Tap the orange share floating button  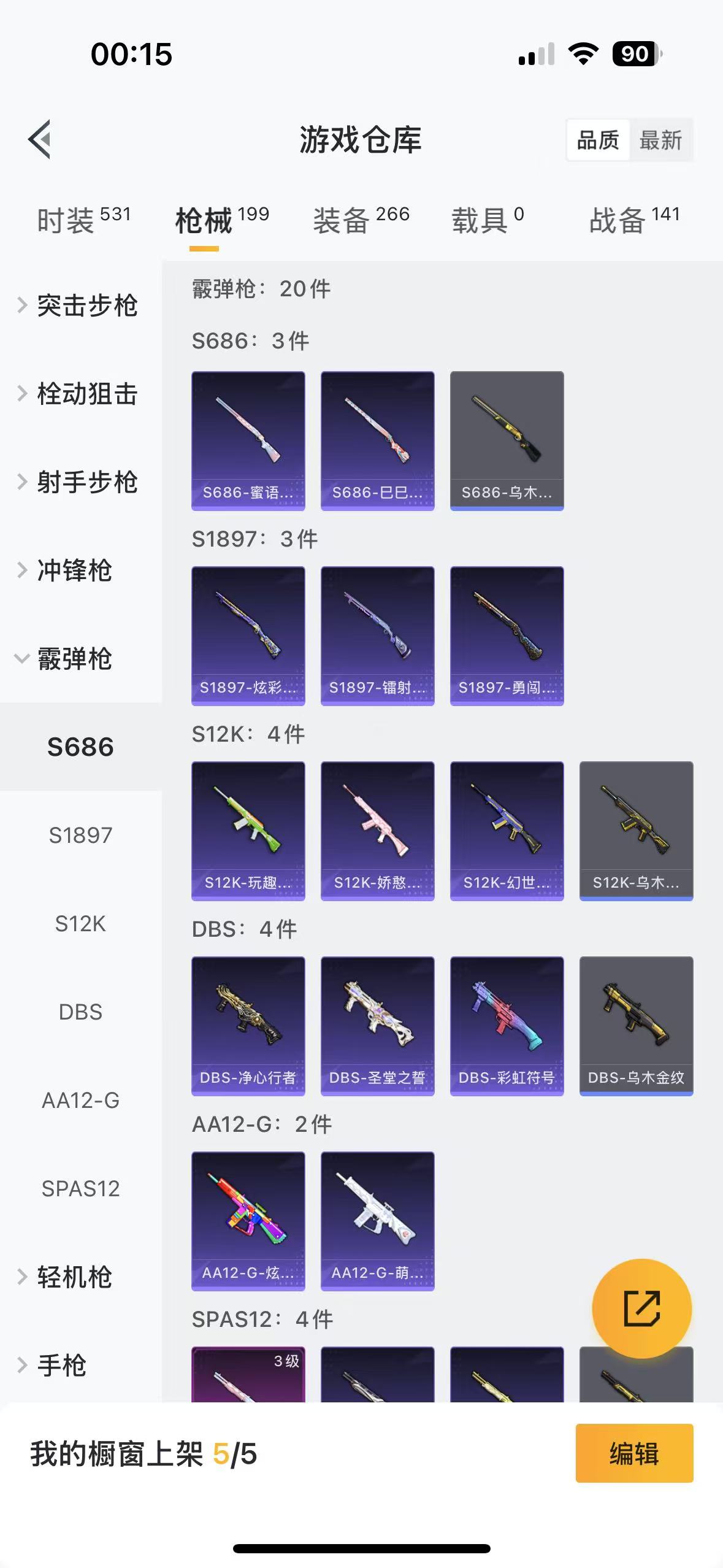pyautogui.click(x=641, y=1309)
